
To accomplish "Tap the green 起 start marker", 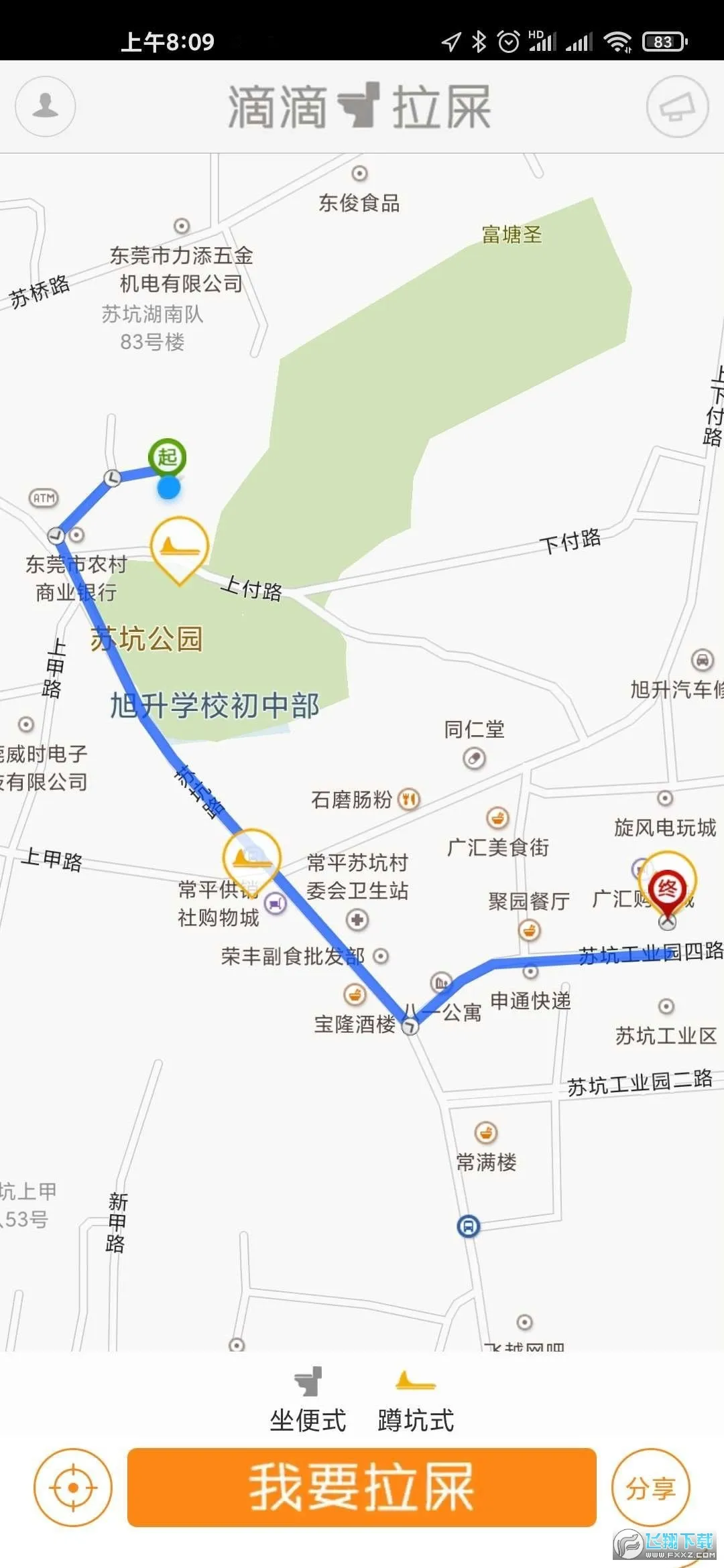I will coord(167,457).
